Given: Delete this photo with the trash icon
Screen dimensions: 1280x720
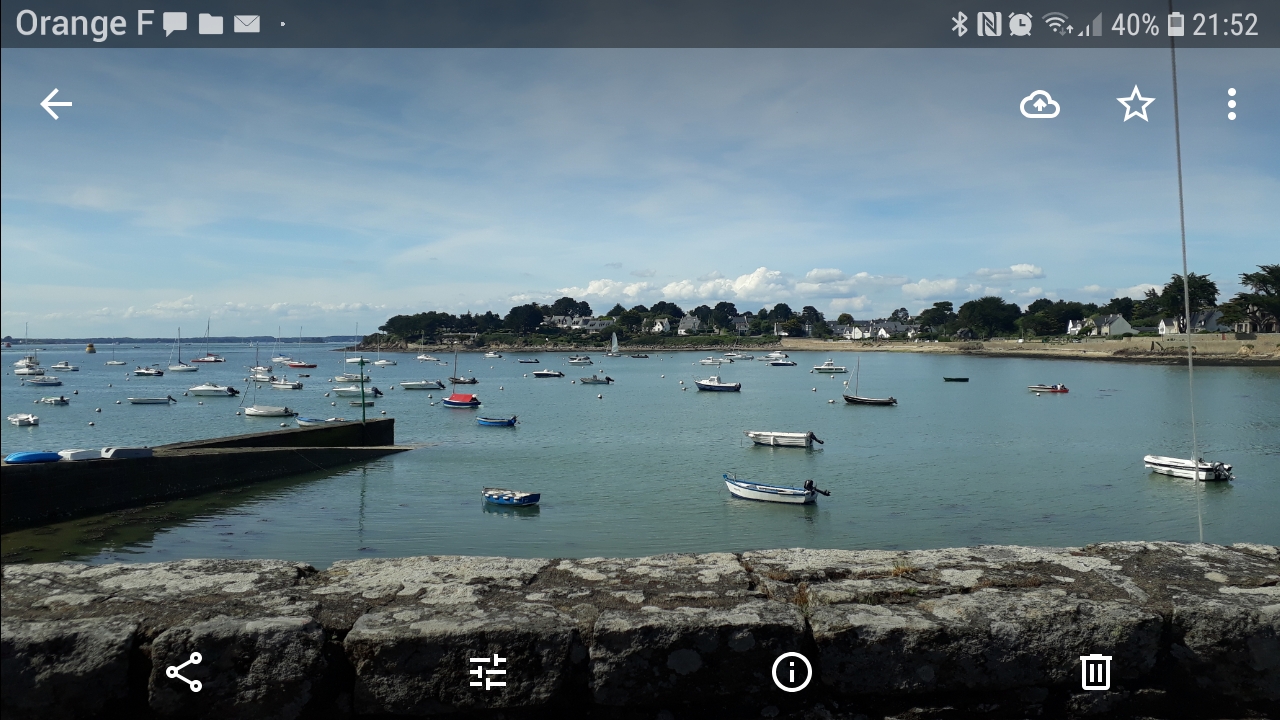Looking at the screenshot, I should click(1096, 672).
